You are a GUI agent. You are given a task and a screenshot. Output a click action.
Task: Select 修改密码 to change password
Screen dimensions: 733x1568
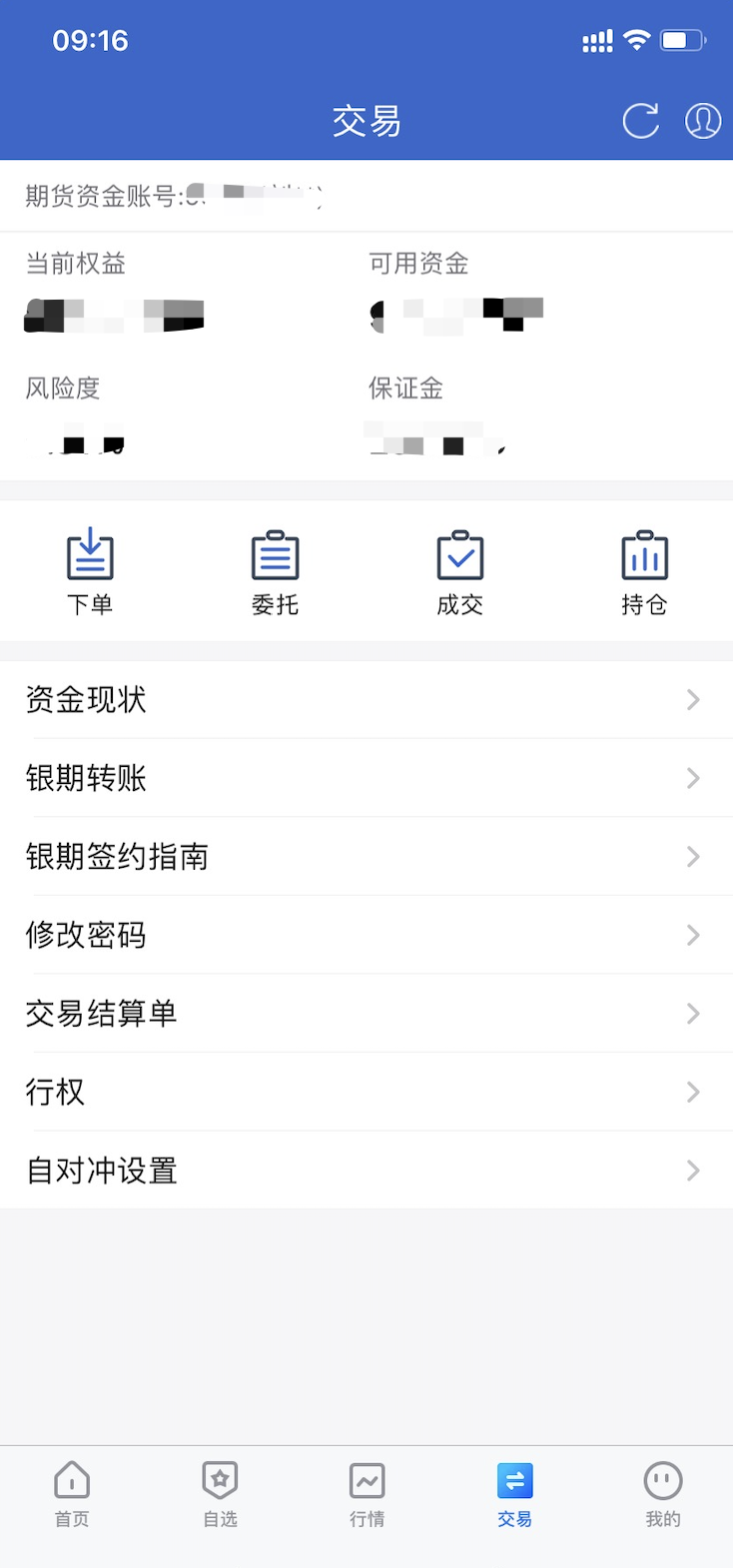(366, 935)
